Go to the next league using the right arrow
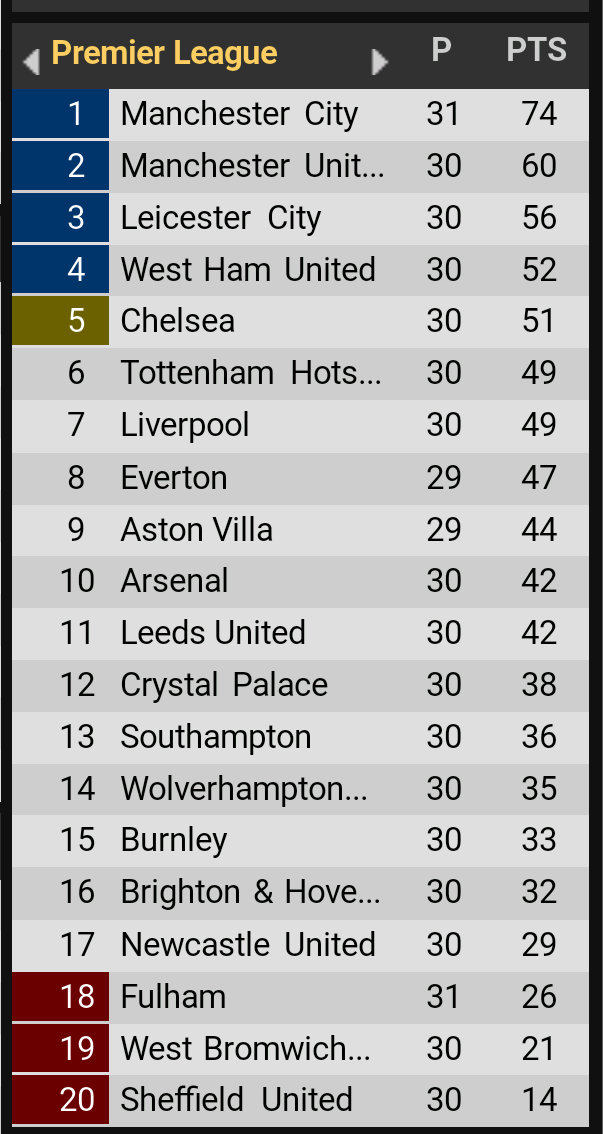 (x=379, y=62)
